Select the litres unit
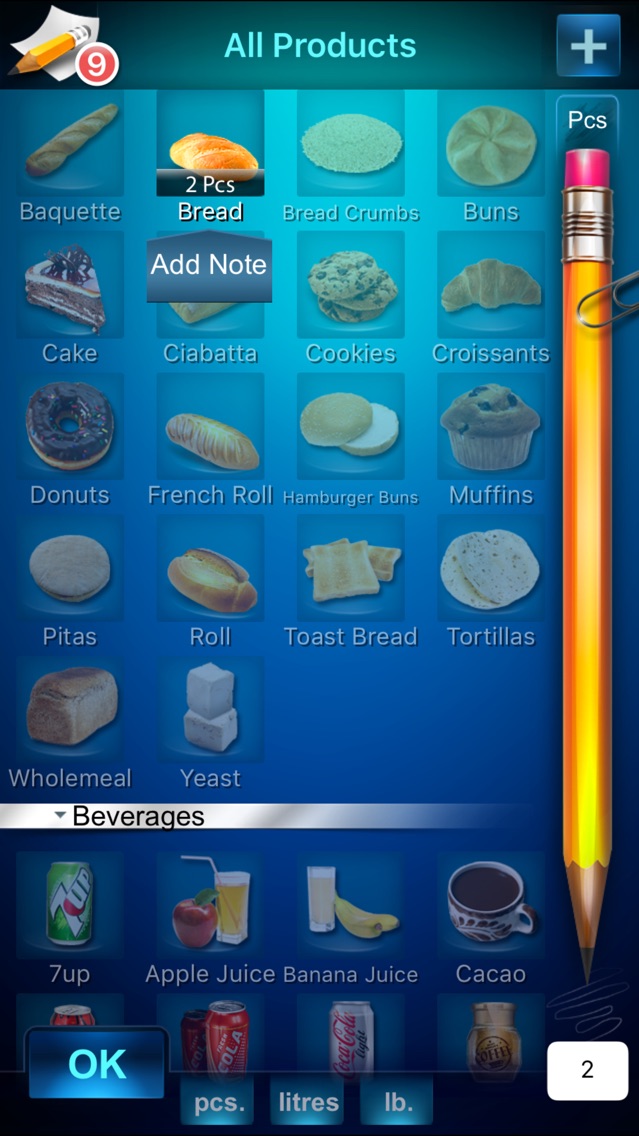Screen dimensions: 639x1136 pyautogui.click(x=309, y=1102)
